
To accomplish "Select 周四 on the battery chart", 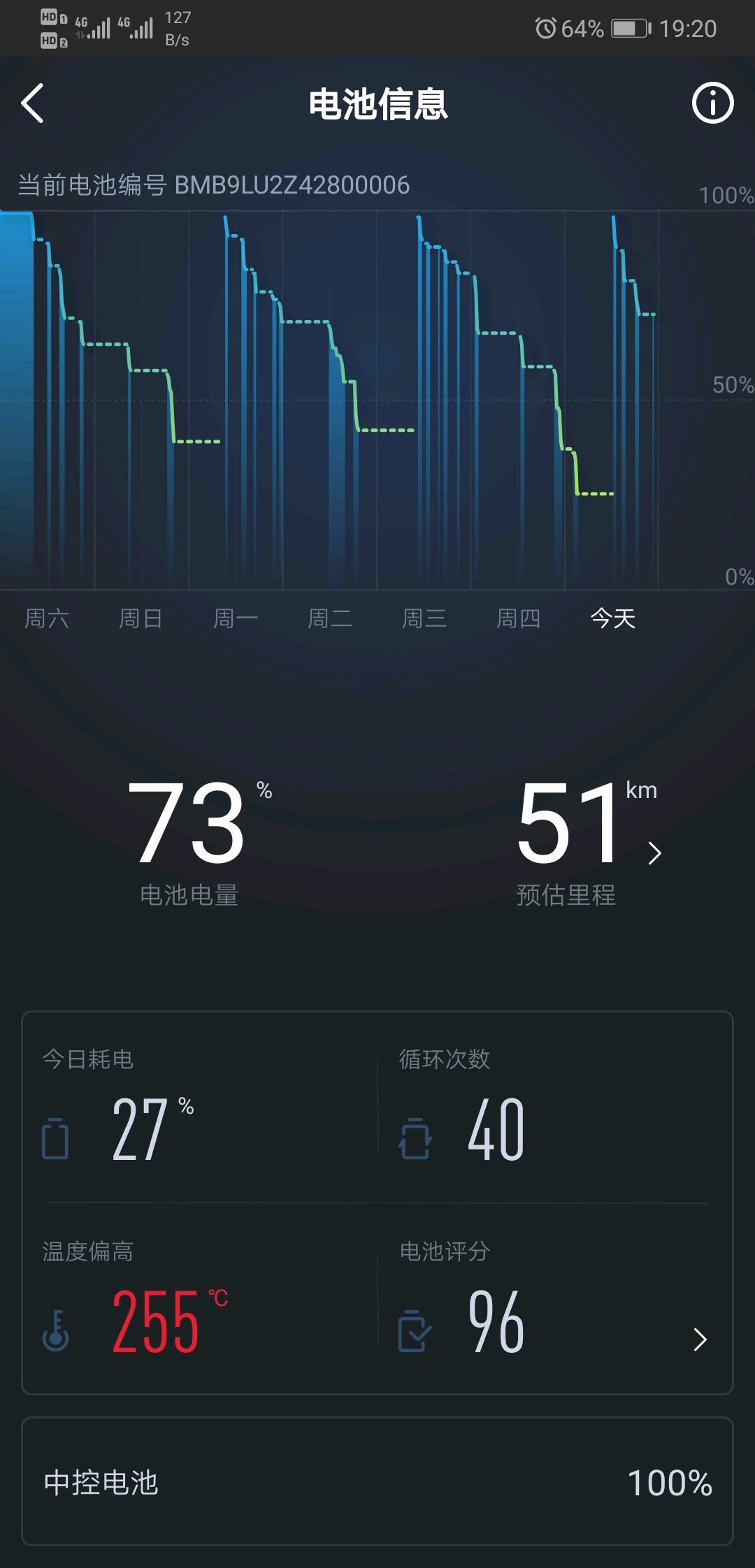I will point(518,618).
